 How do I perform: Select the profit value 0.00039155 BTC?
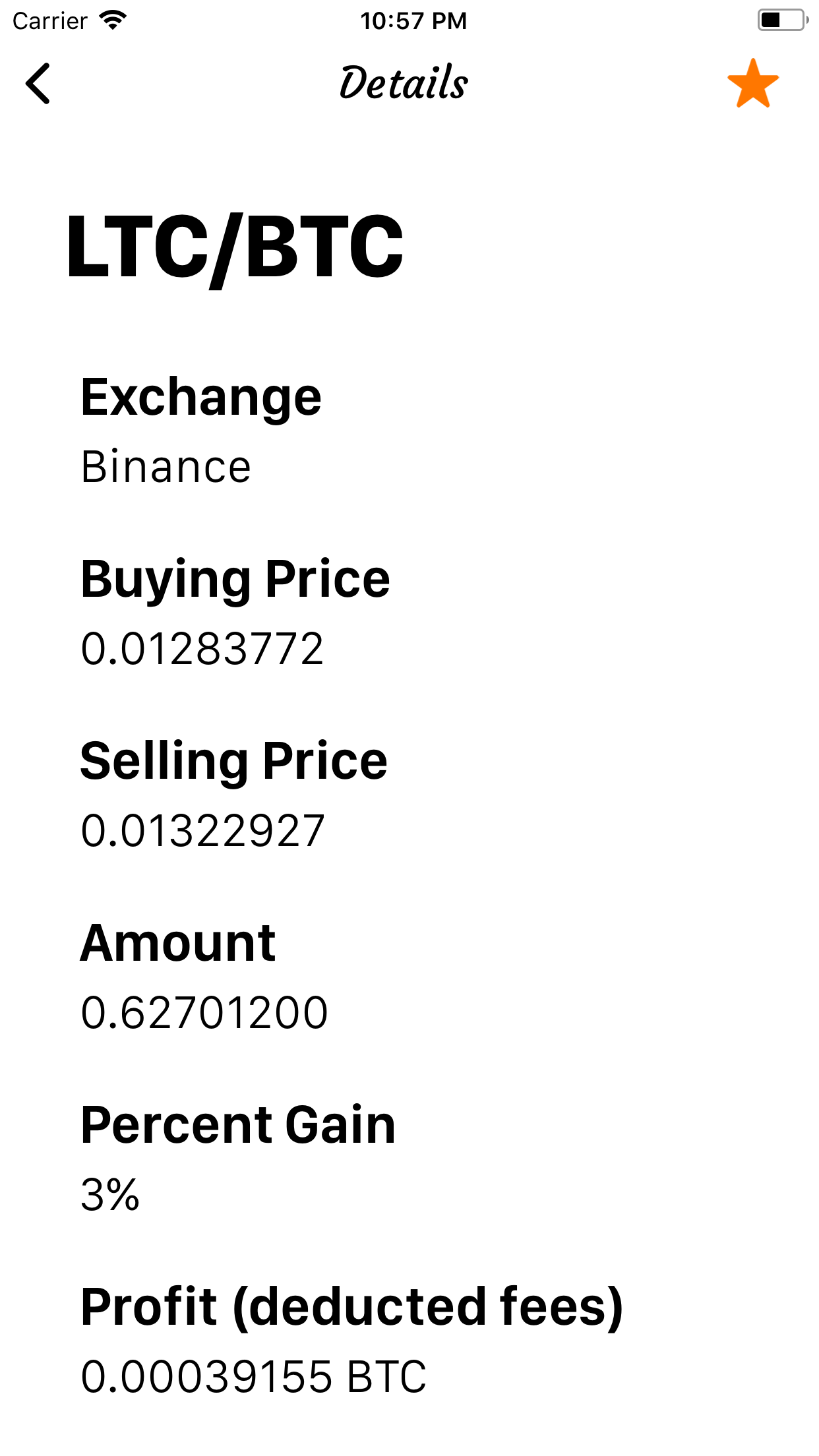click(253, 1376)
